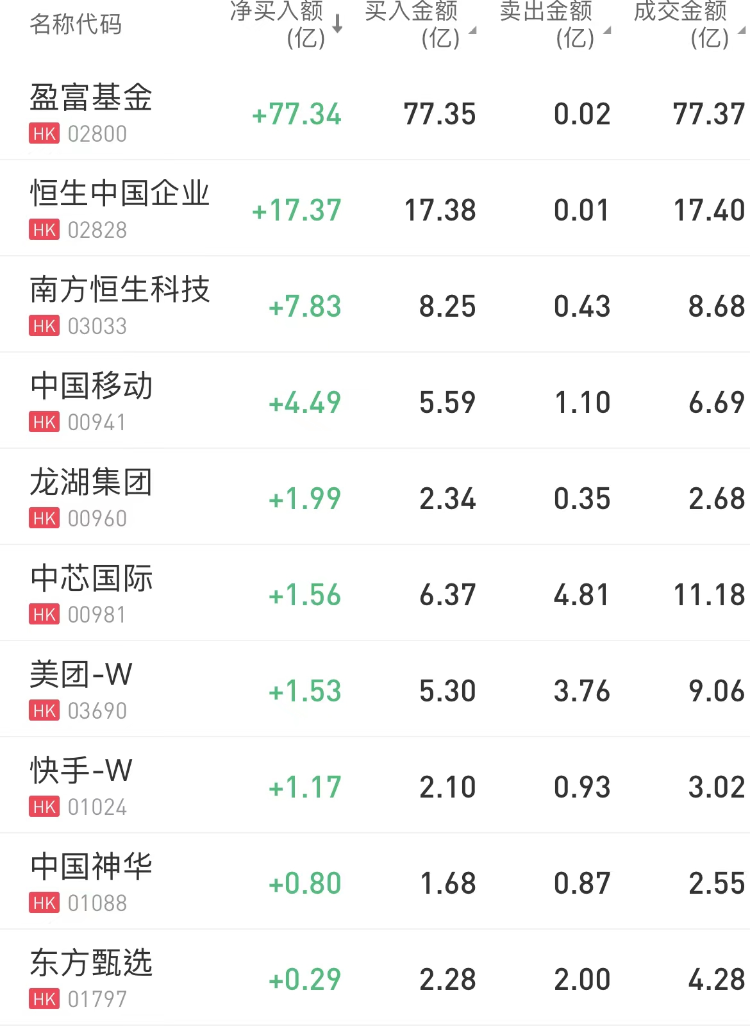
Task: Sort list by 买入金额
Action: (x=420, y=23)
